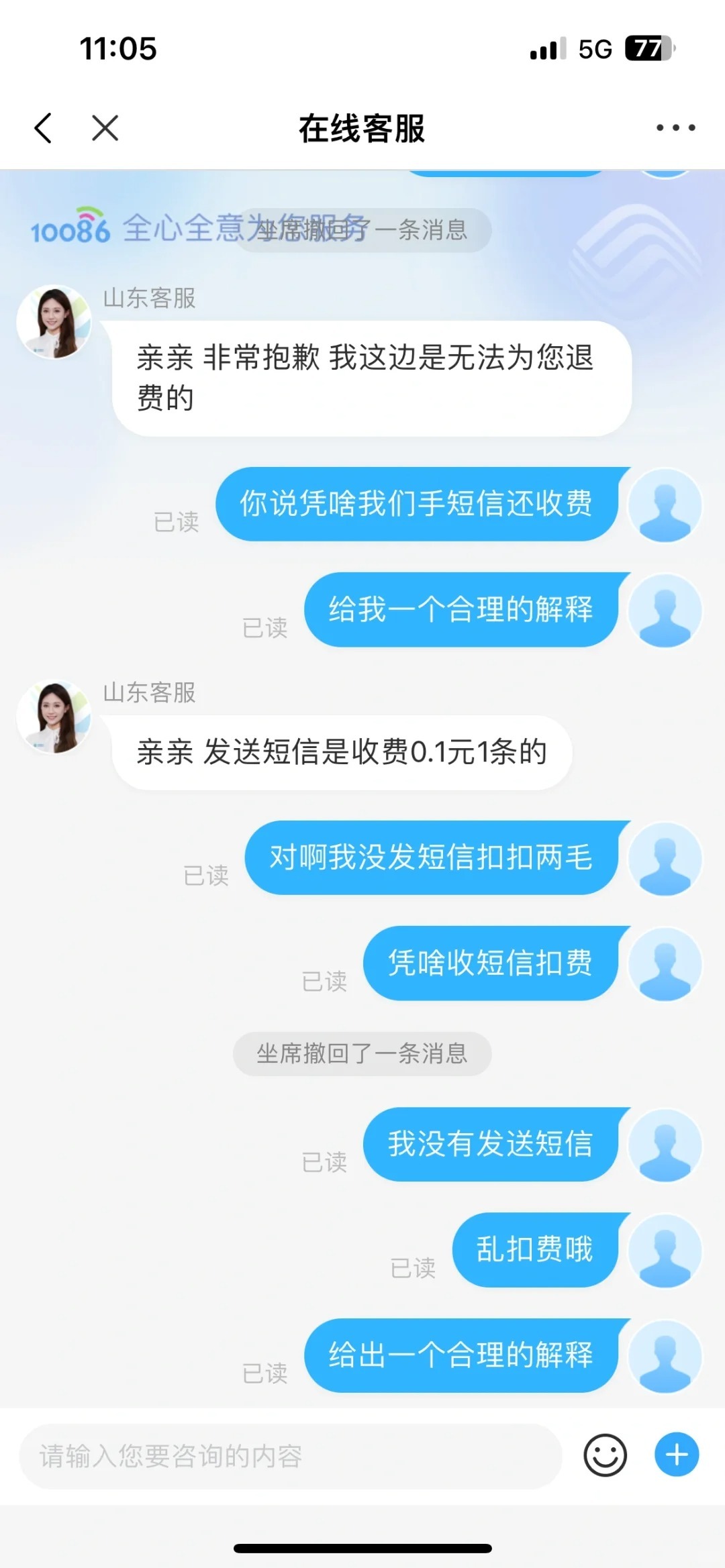725x1568 pixels.
Task: Go back using the left arrow
Action: click(x=43, y=128)
